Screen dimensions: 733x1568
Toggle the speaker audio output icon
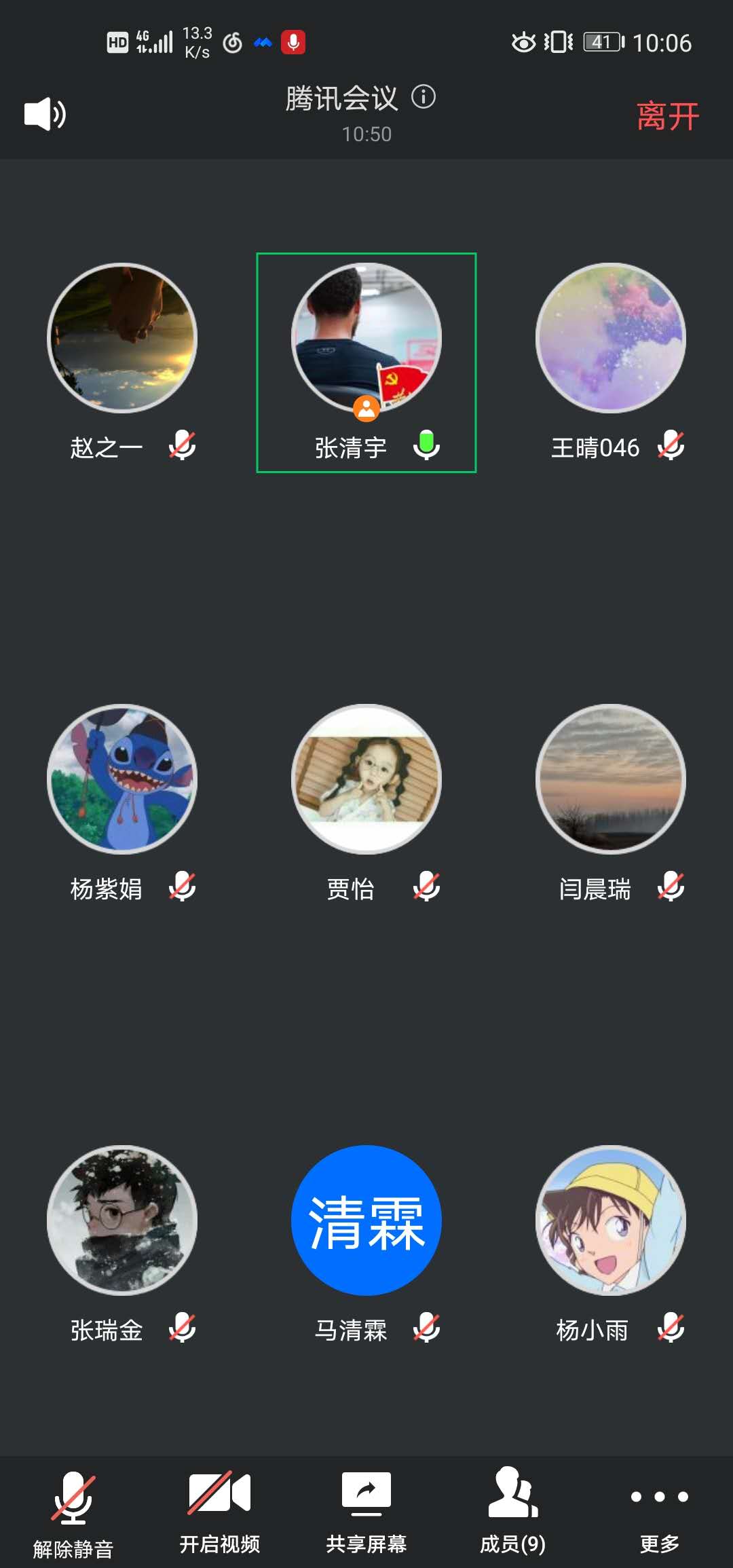[x=45, y=114]
